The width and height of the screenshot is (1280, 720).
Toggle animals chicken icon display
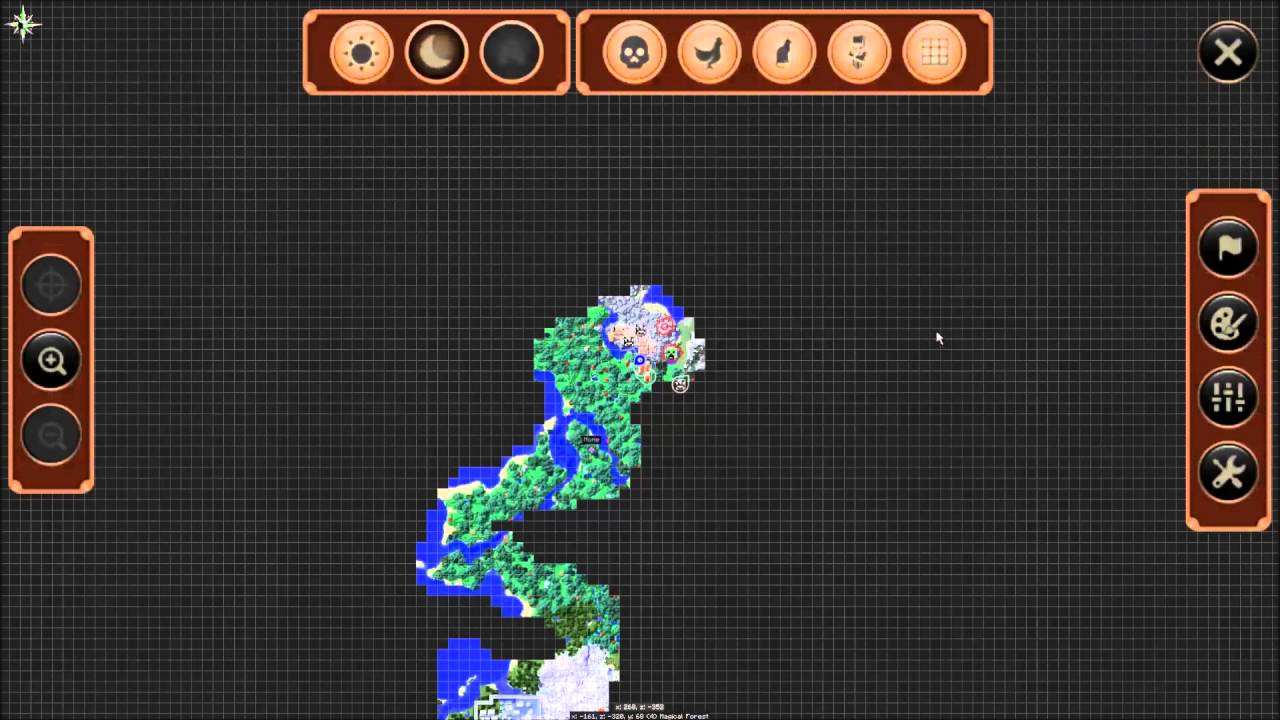(709, 53)
